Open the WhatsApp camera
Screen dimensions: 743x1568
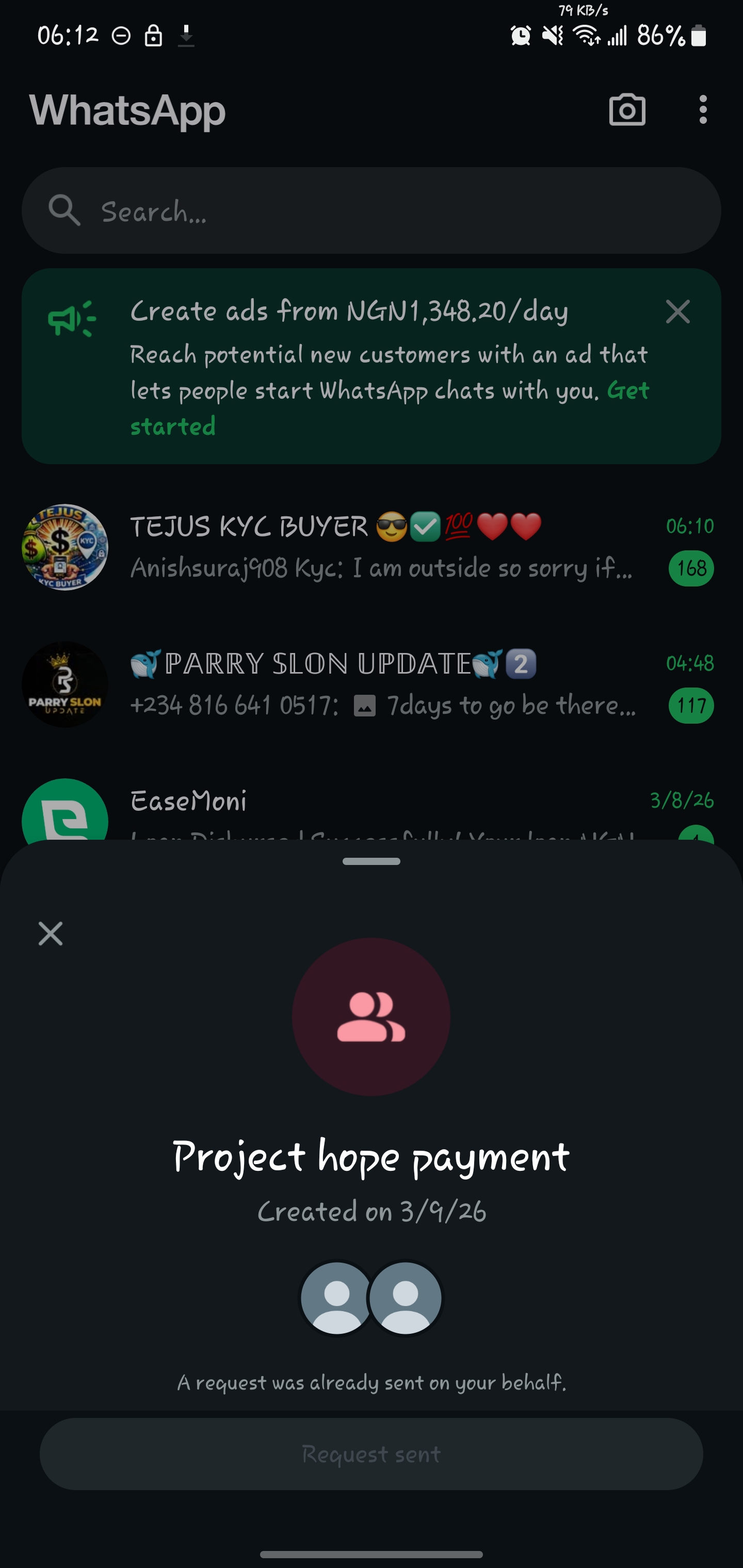627,110
